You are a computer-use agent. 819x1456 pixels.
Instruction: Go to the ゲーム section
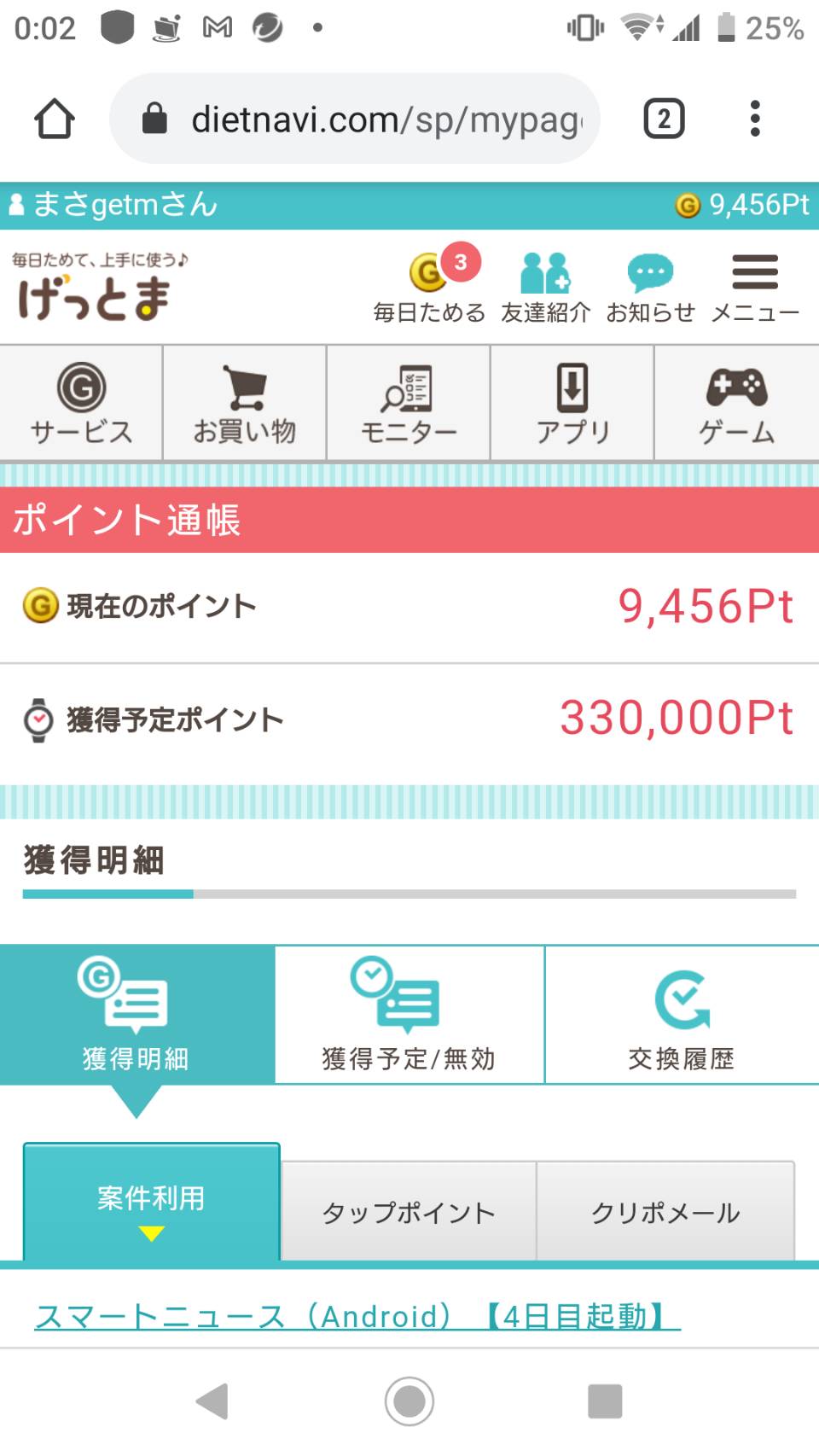737,404
